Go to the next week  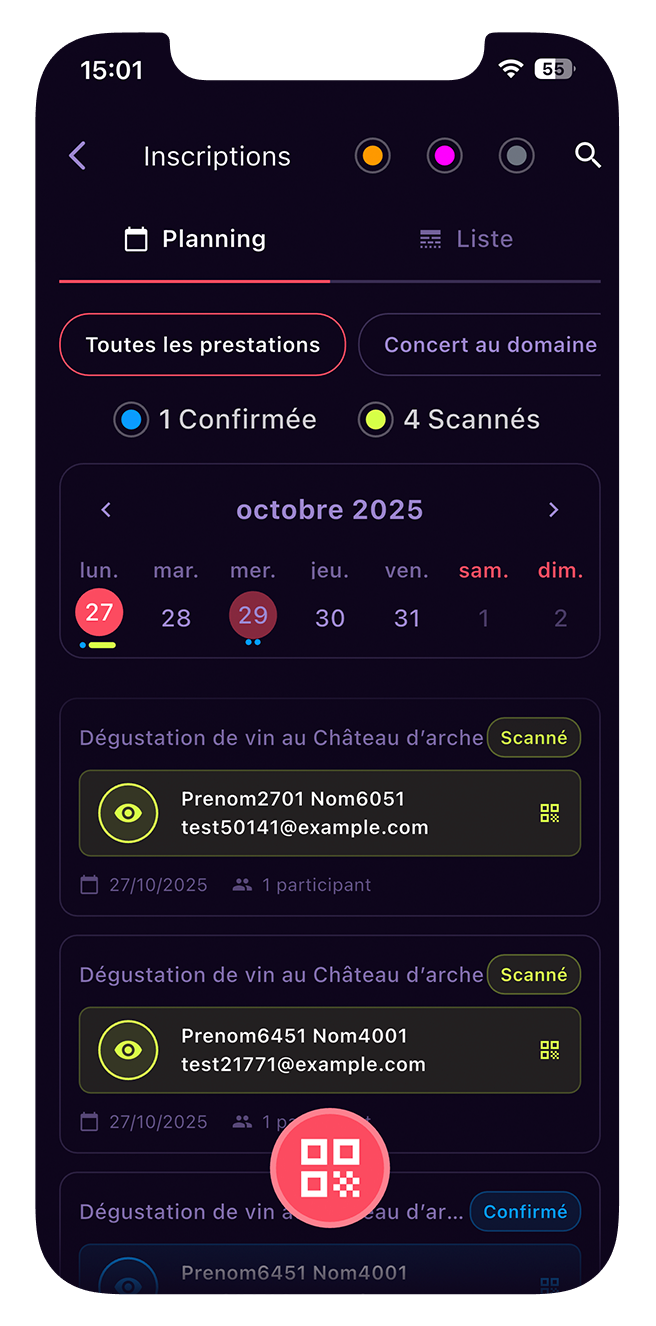[x=553, y=510]
